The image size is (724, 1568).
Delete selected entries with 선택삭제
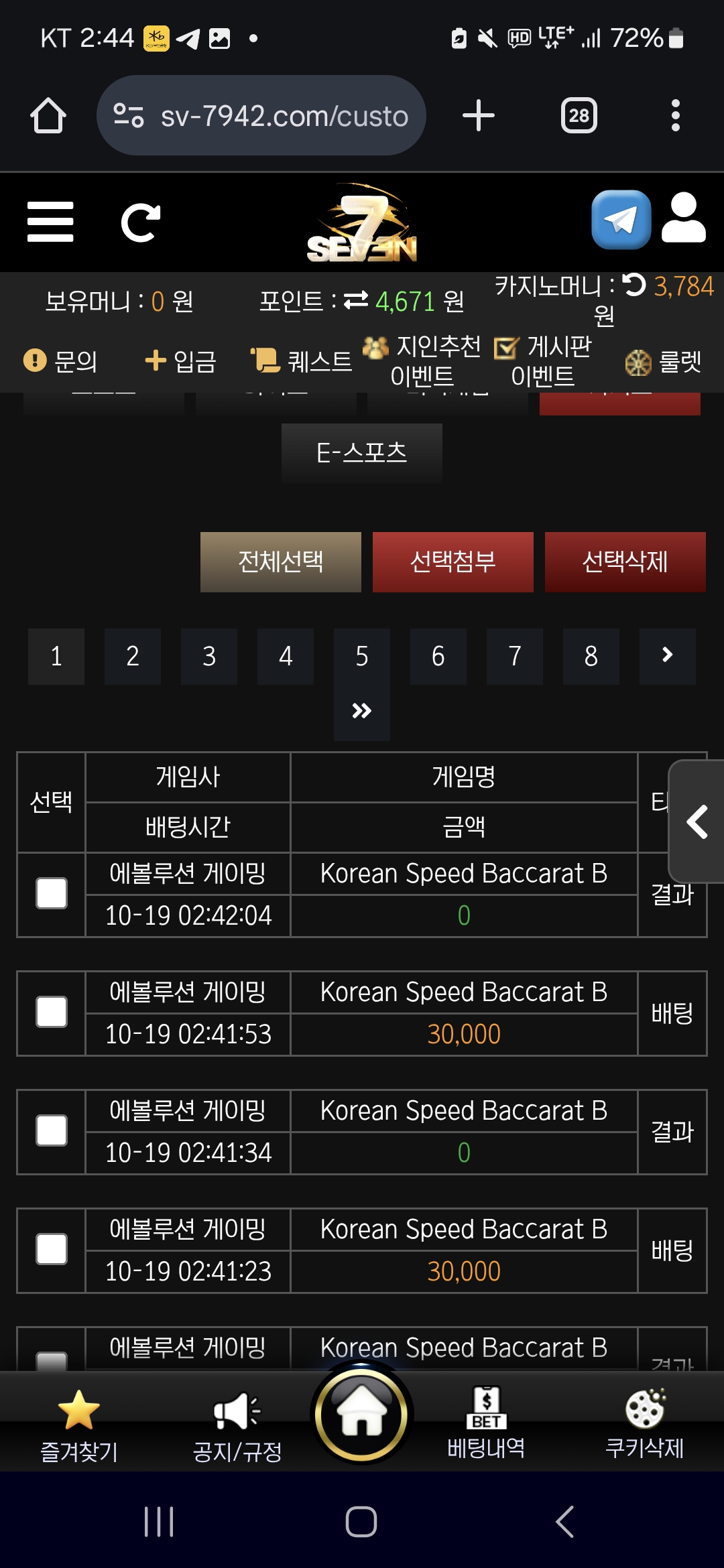point(625,562)
